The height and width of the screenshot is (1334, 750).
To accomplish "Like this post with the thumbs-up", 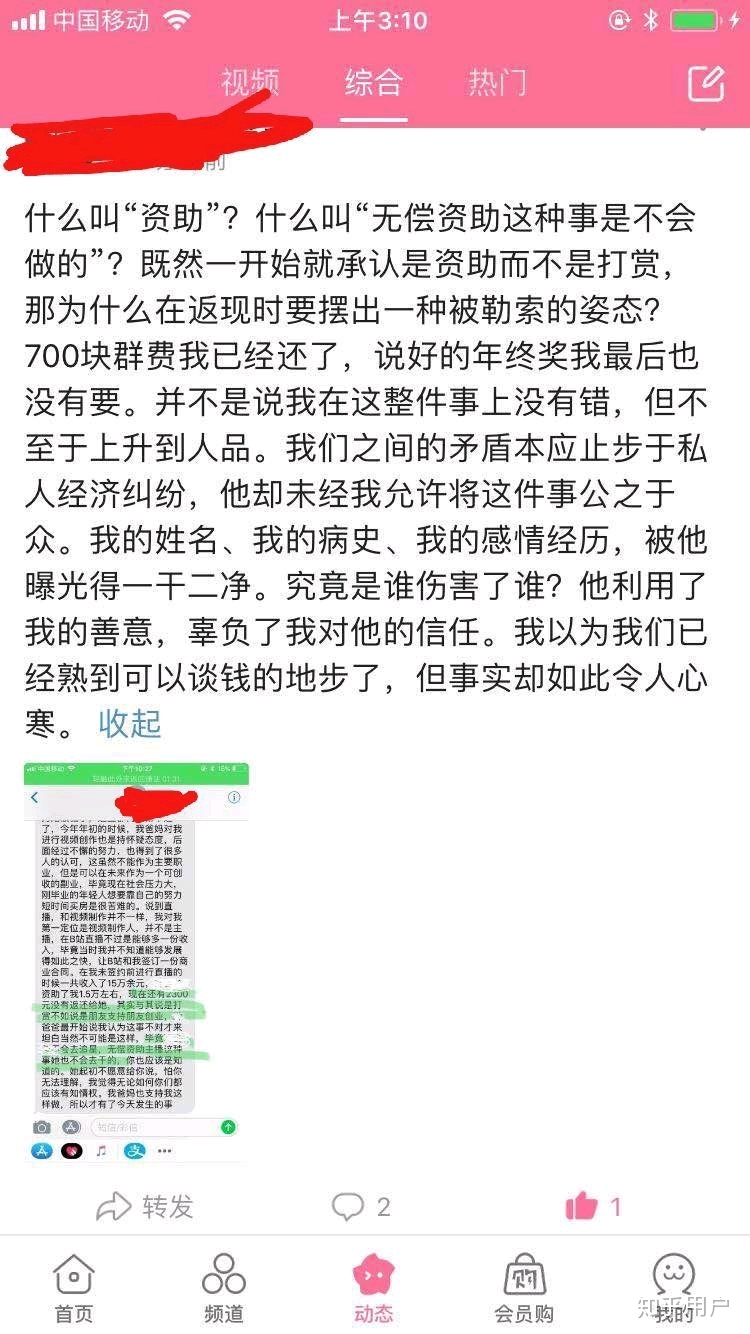I will click(594, 1207).
